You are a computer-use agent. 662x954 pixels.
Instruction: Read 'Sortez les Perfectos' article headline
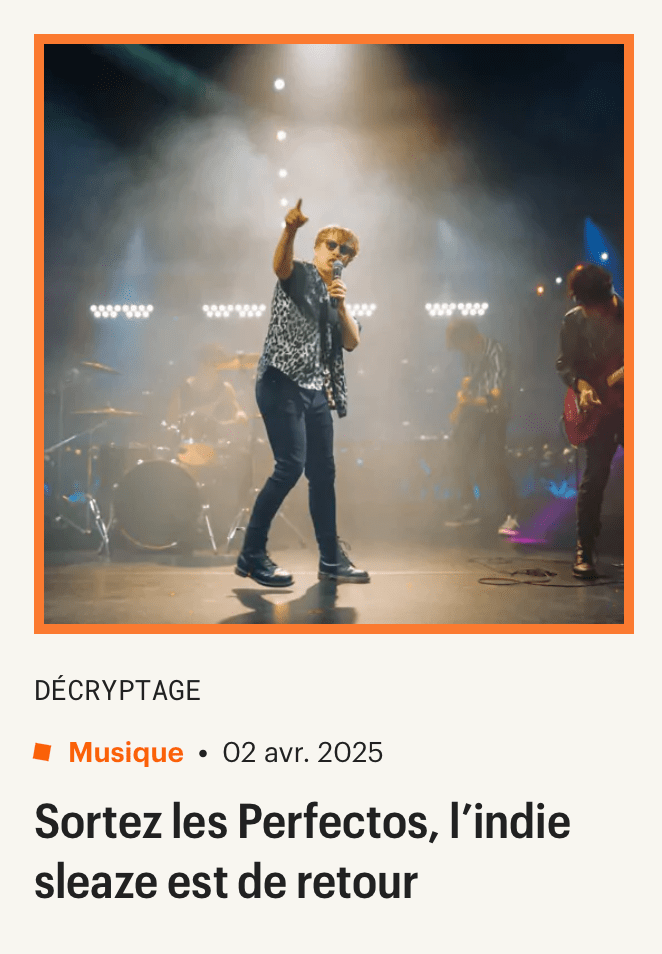(302, 853)
